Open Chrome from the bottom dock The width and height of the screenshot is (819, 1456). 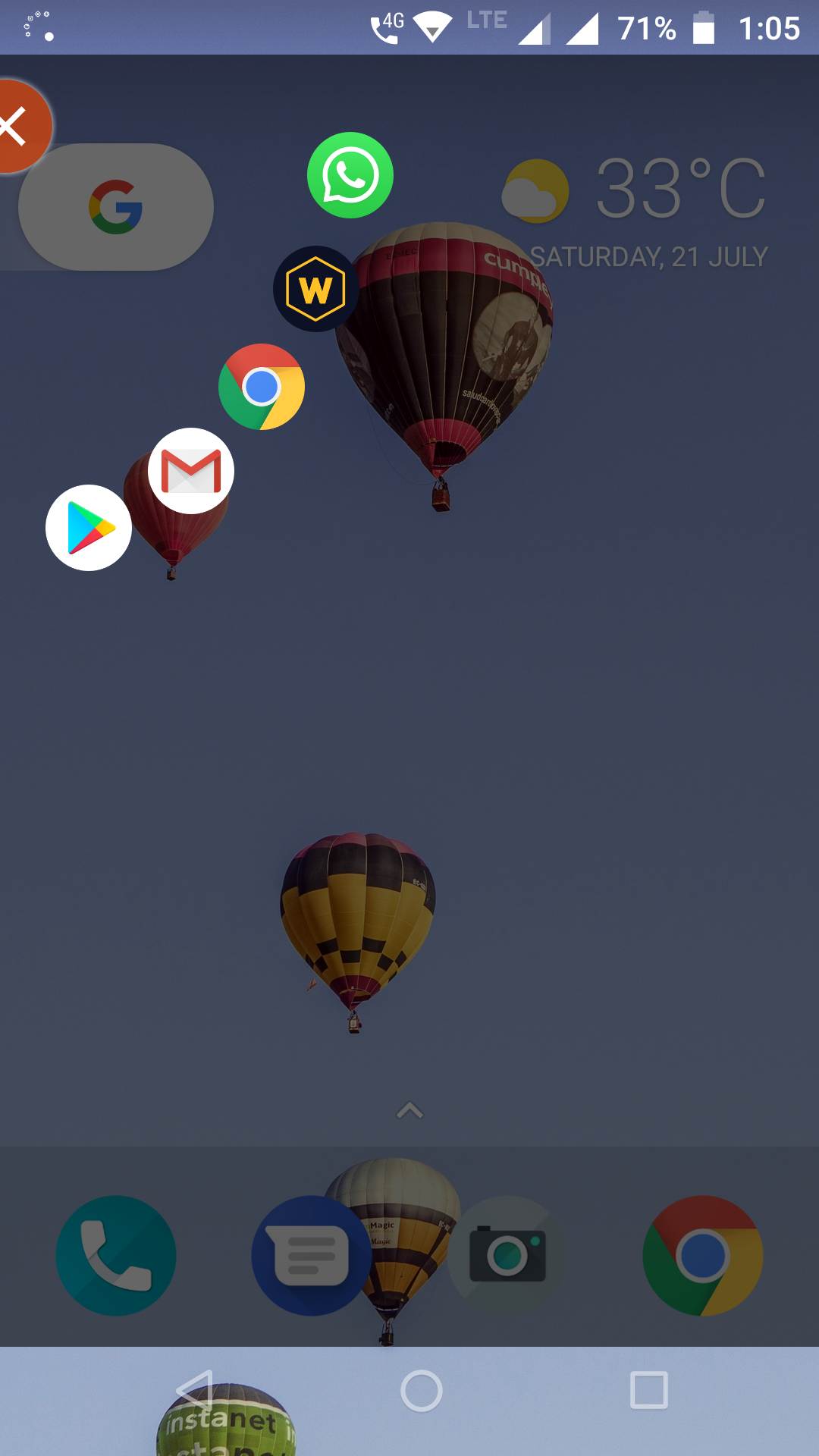(x=703, y=1256)
